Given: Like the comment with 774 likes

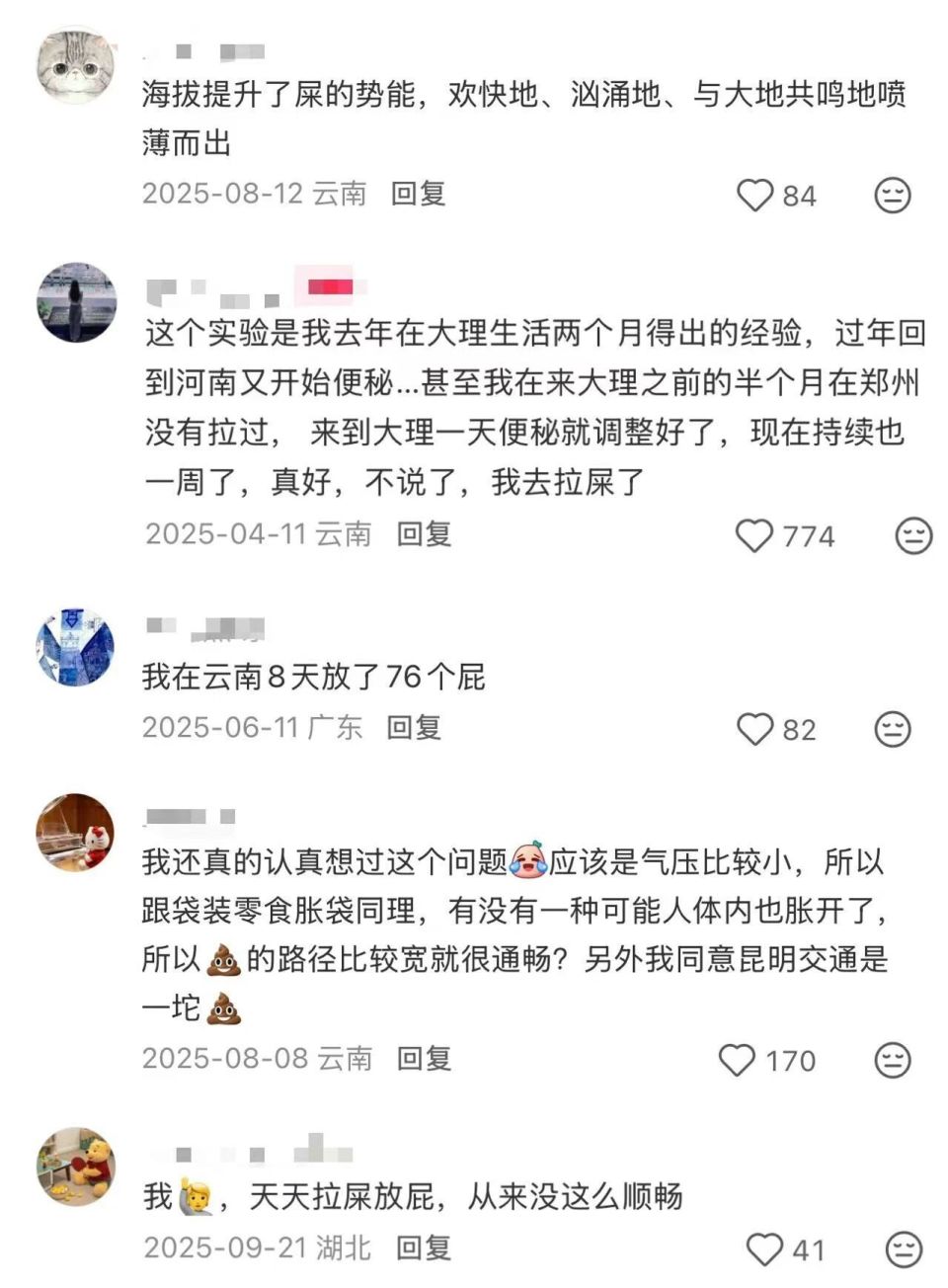Looking at the screenshot, I should click(x=754, y=535).
